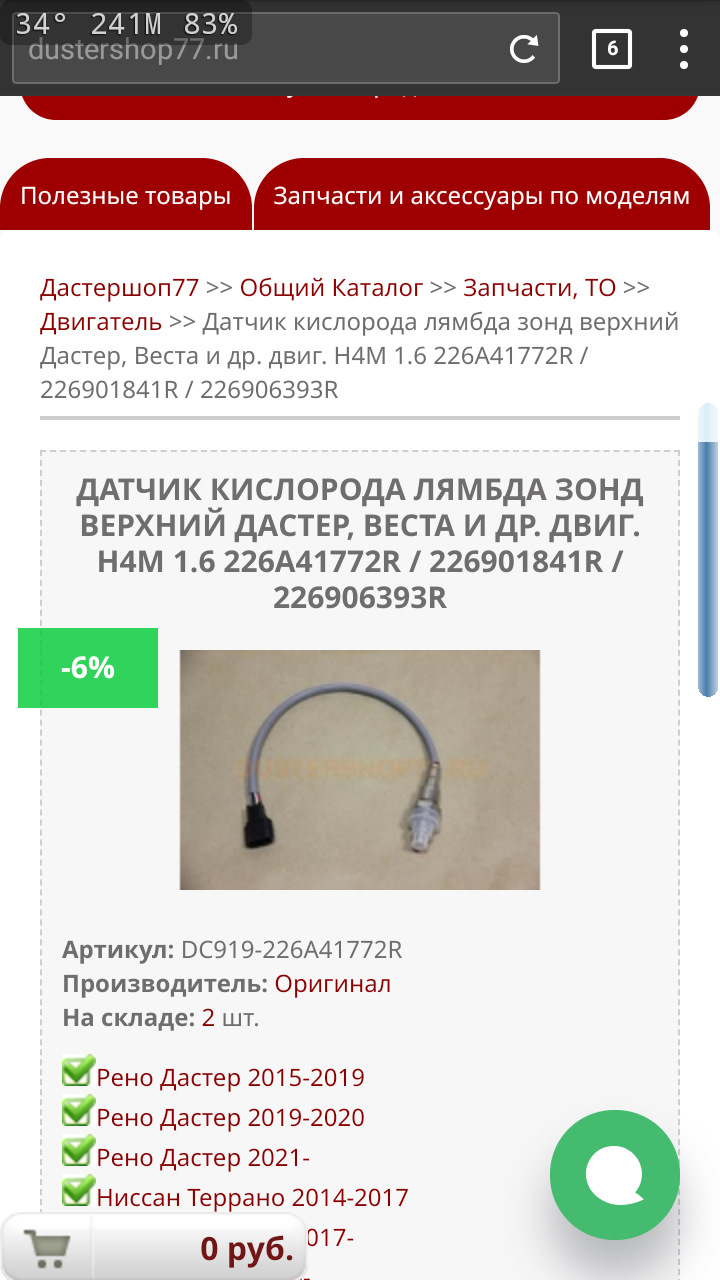Viewport: 720px width, 1280px height.
Task: Open Ниссан Террано 2014-2017 link
Action: (252, 1197)
